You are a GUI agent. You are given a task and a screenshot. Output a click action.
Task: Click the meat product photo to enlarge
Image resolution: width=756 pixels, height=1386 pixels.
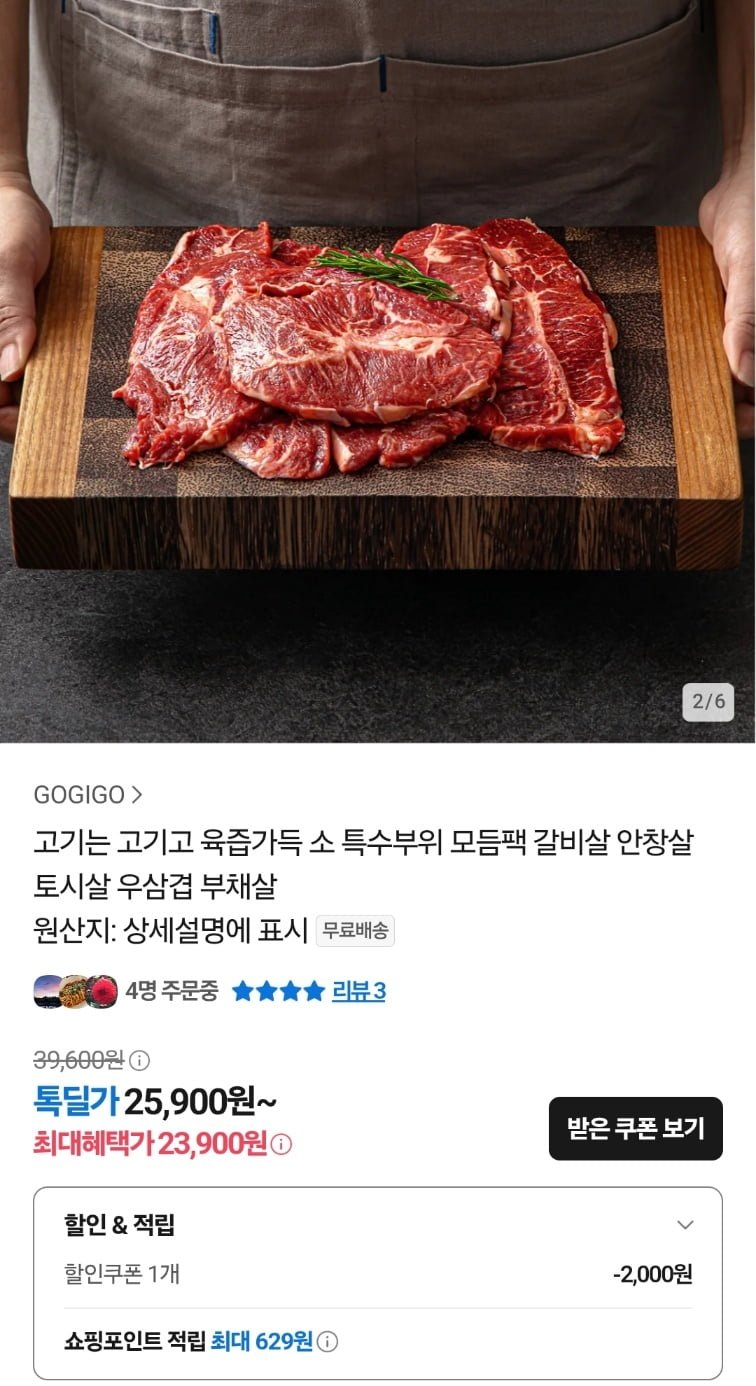click(378, 370)
